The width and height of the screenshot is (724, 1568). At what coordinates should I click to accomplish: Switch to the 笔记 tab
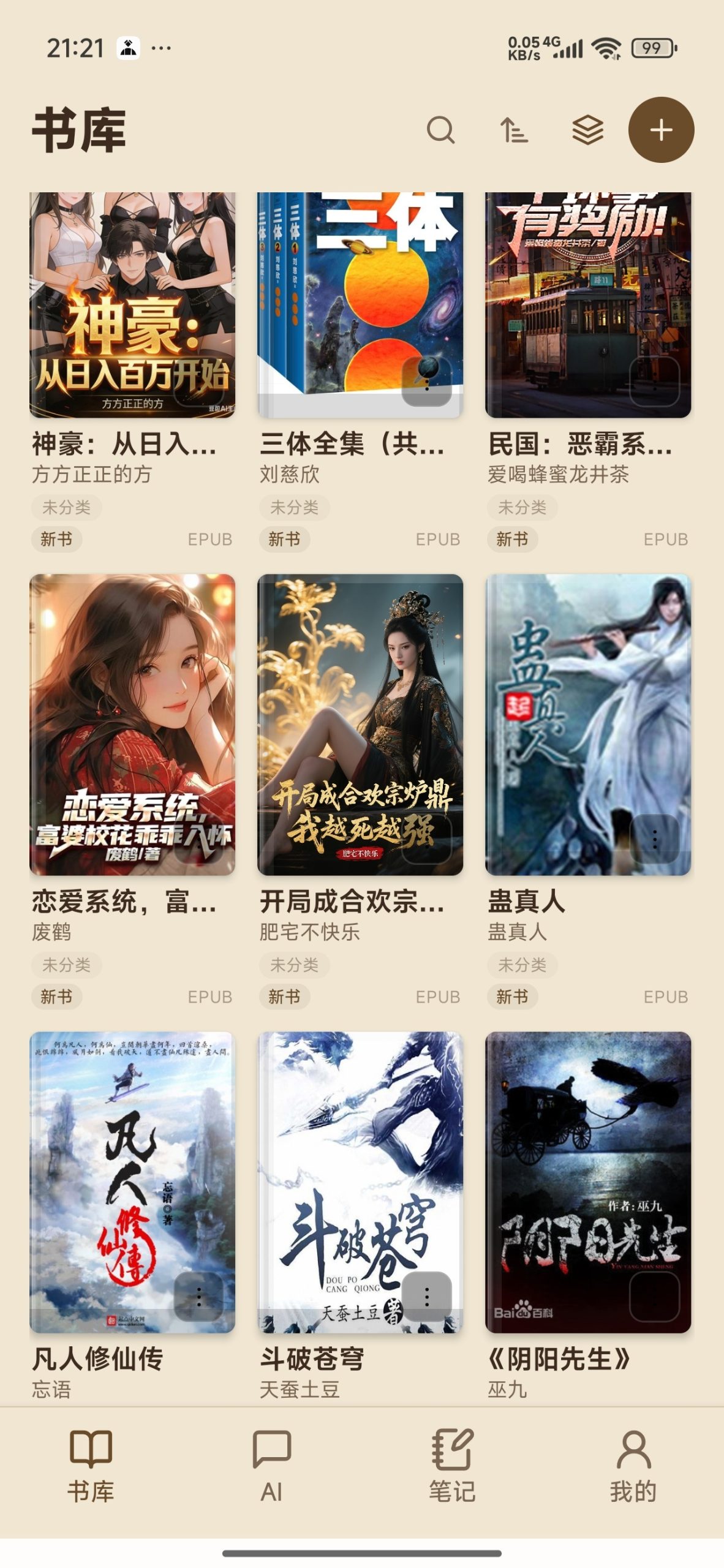(452, 1466)
